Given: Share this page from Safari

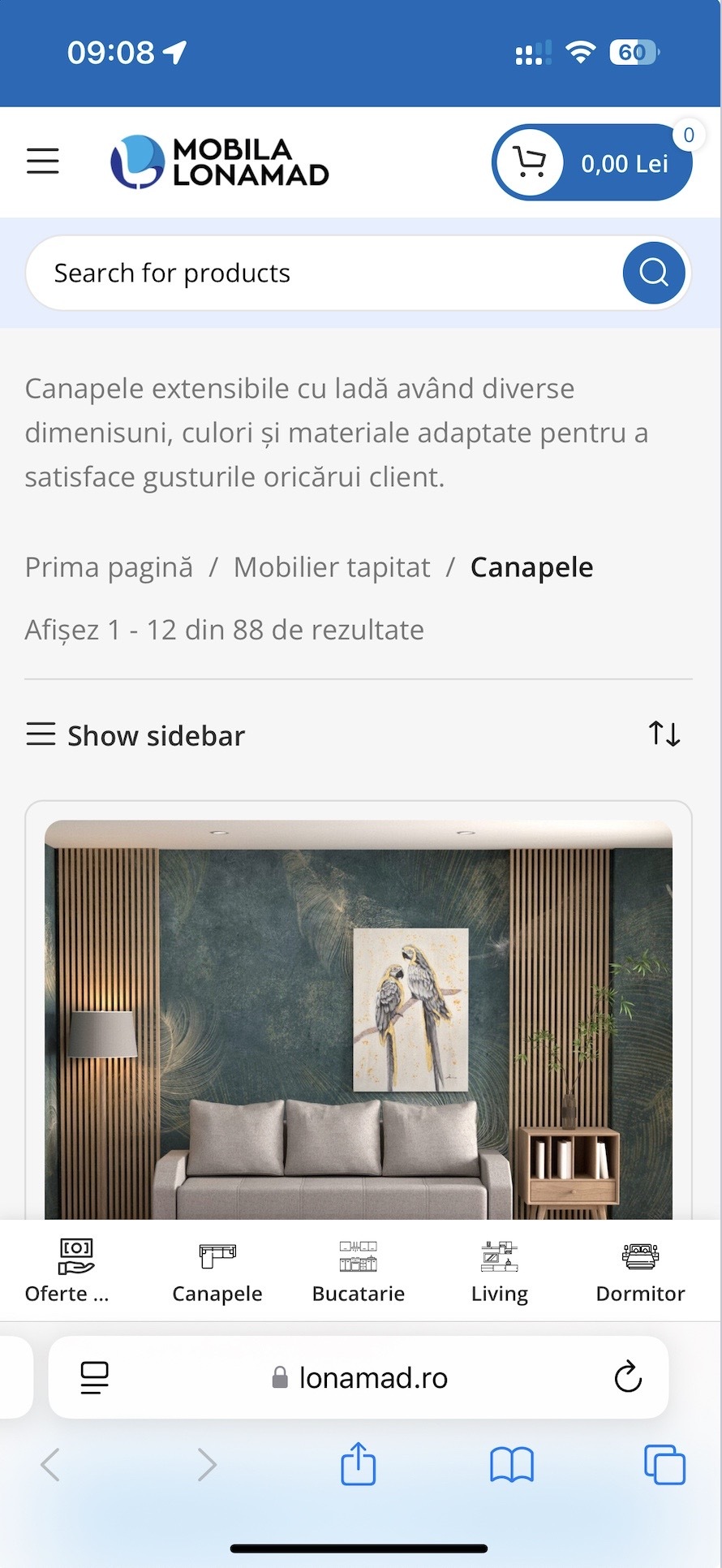Looking at the screenshot, I should point(358,1465).
